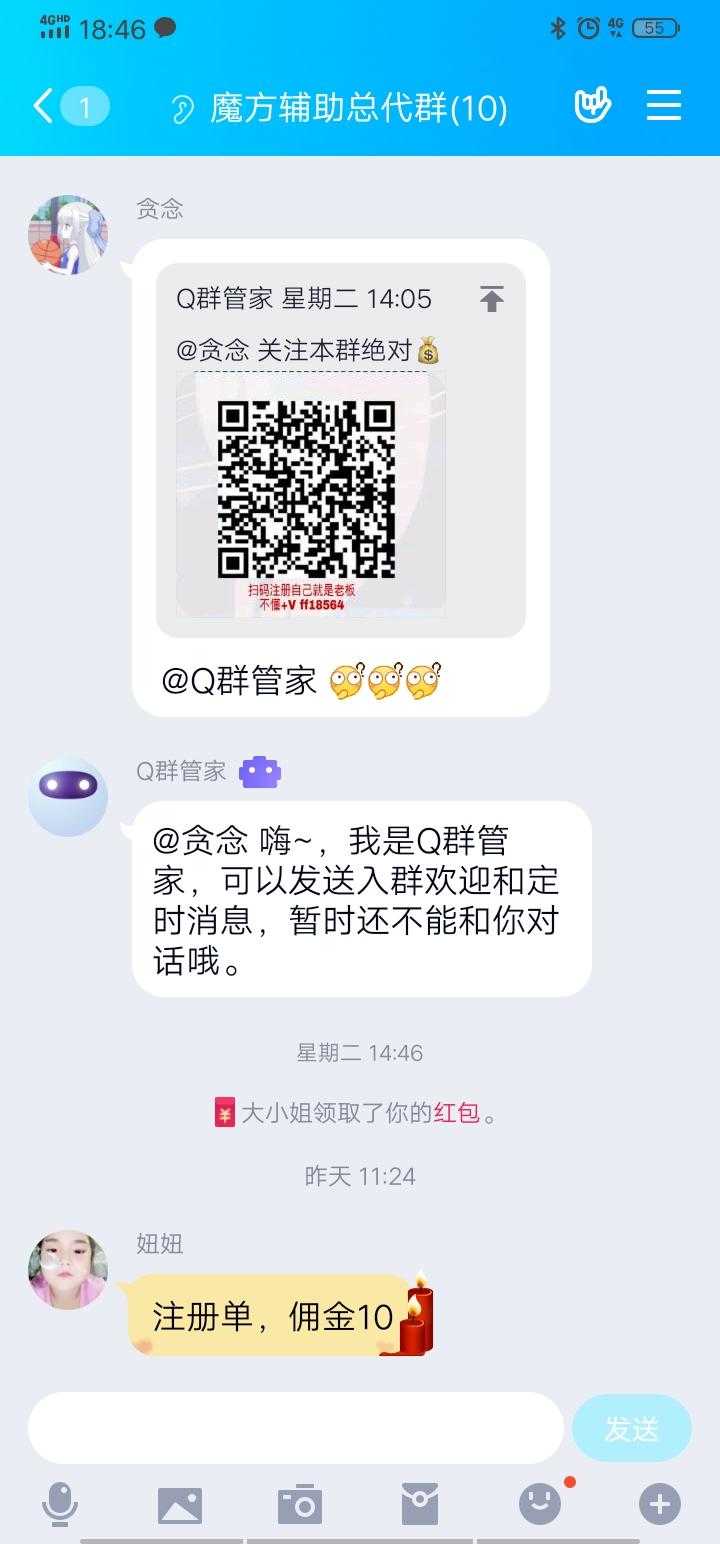Open the camera to take a photo

(300, 1503)
